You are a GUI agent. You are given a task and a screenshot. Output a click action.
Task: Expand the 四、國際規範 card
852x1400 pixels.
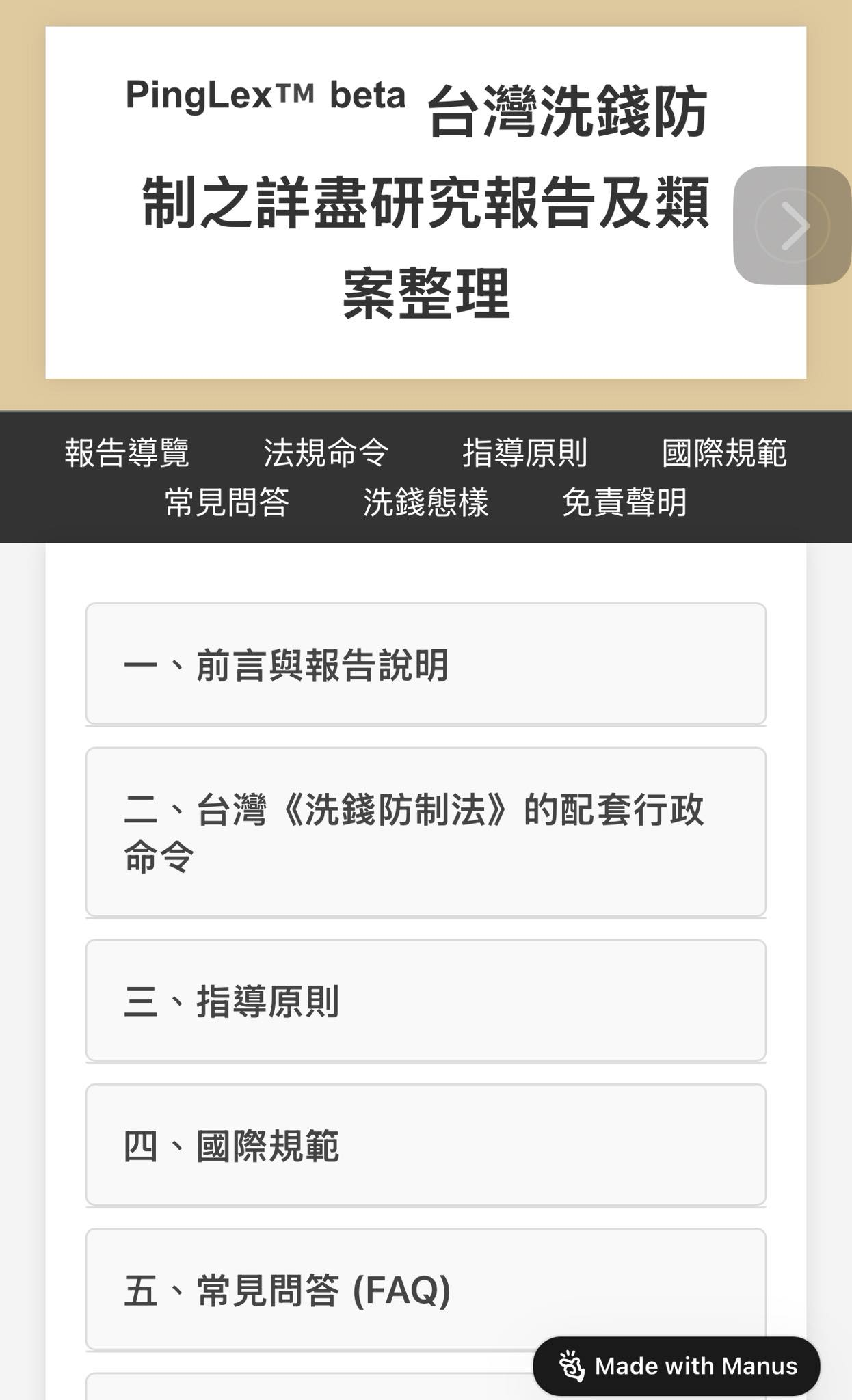coord(425,1145)
